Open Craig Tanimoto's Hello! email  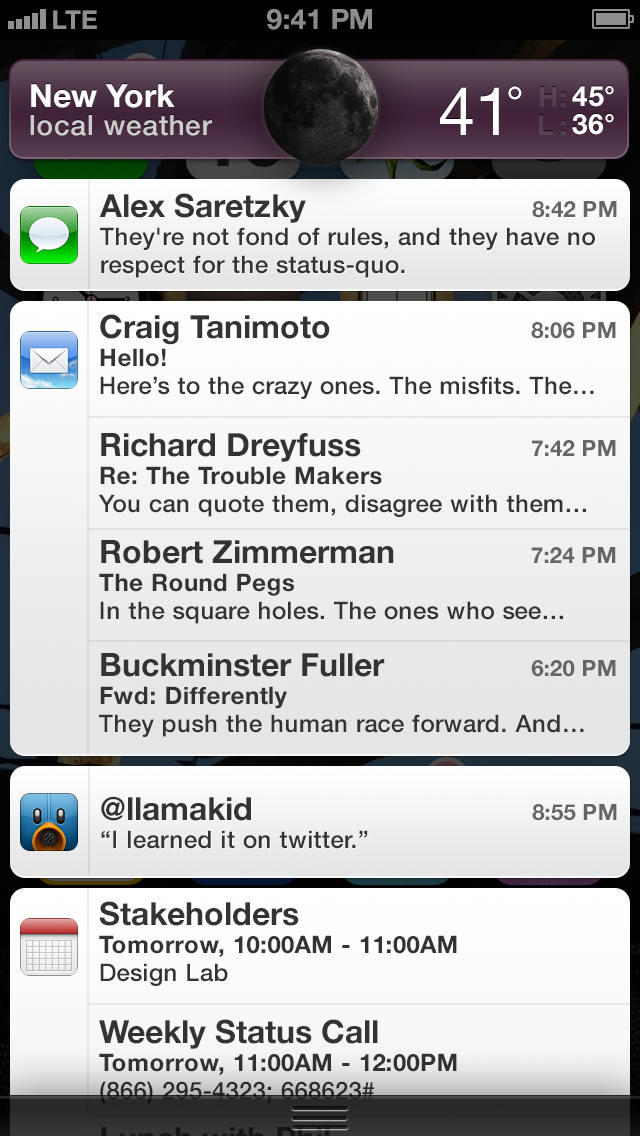(x=357, y=358)
